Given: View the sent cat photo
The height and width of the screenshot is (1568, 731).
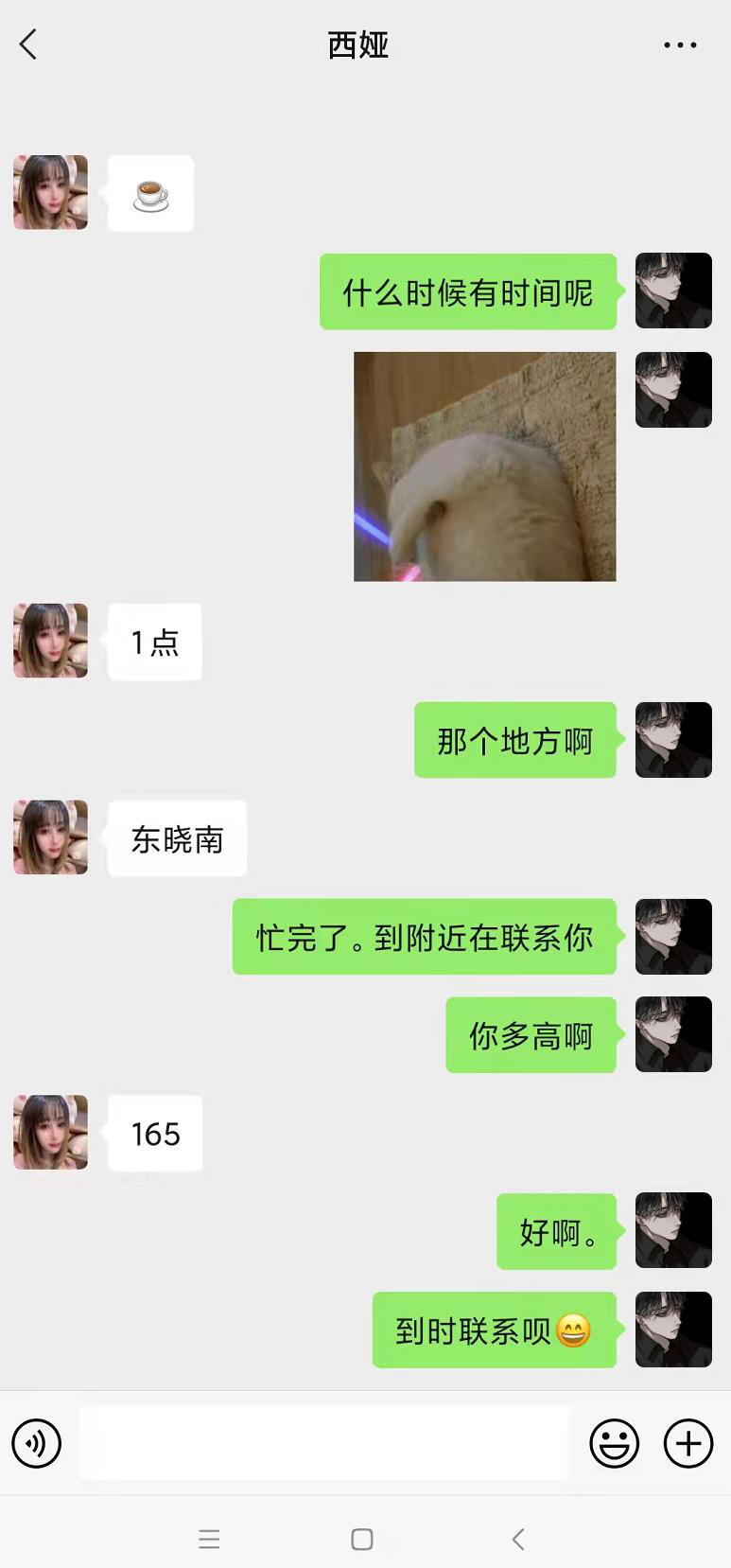Looking at the screenshot, I should 484,467.
